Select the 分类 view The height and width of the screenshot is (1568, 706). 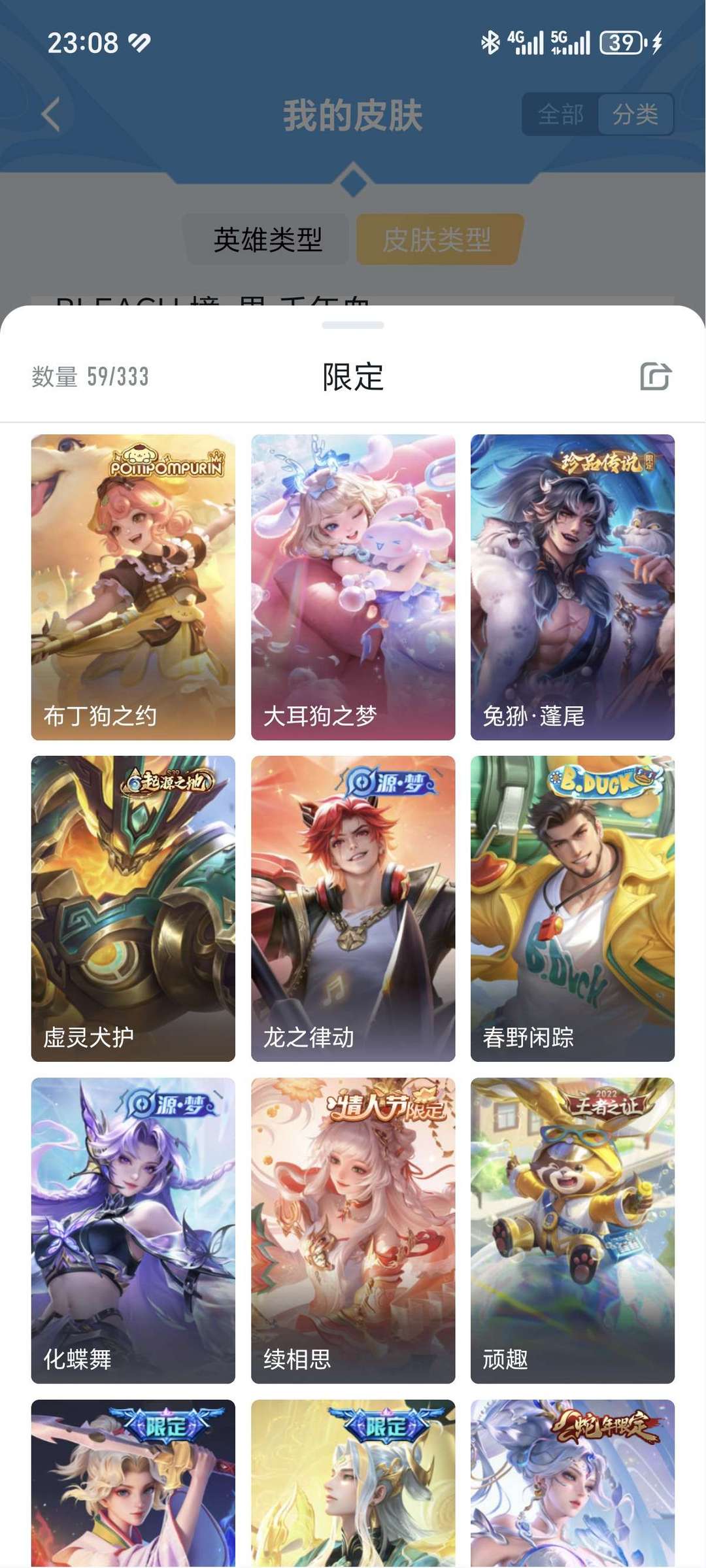635,114
